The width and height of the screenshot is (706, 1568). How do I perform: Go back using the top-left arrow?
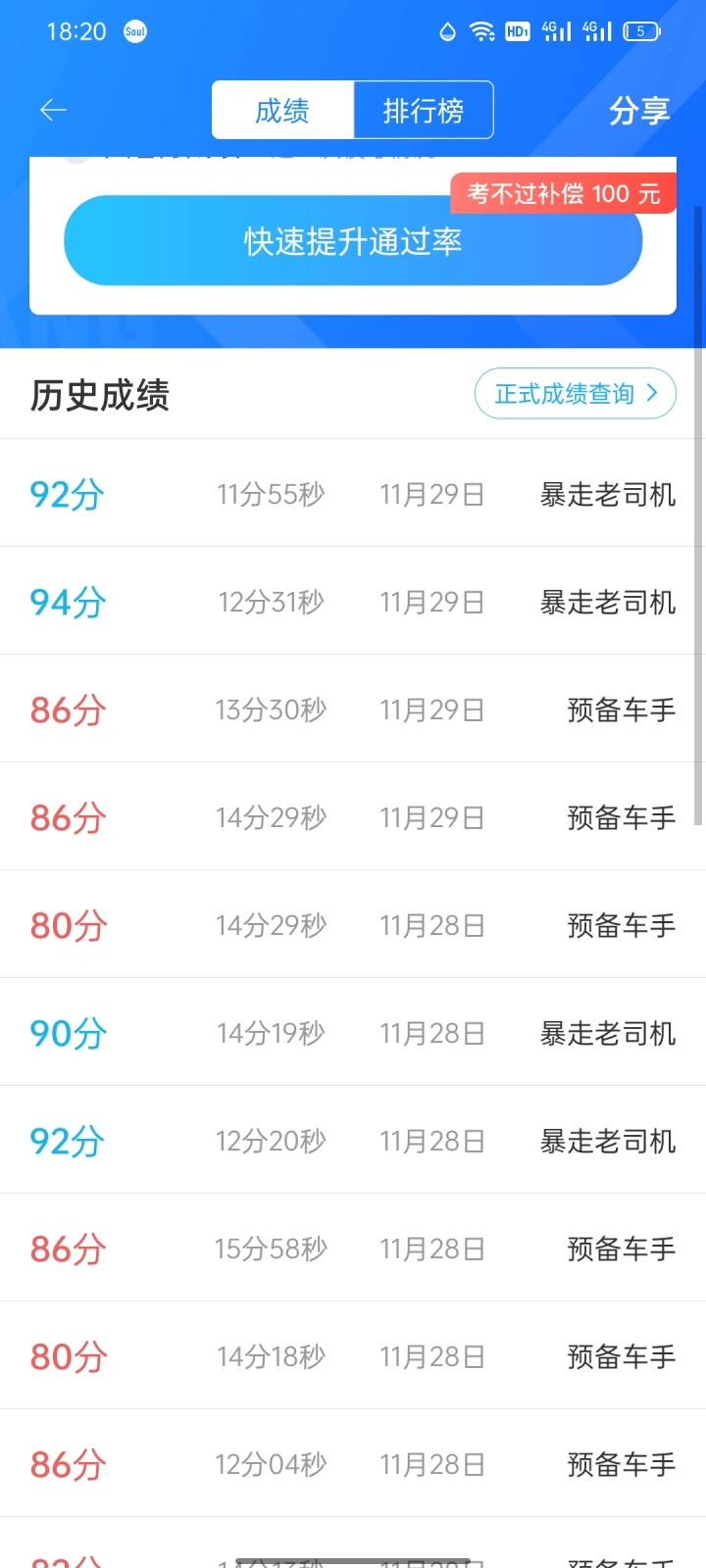tap(53, 111)
